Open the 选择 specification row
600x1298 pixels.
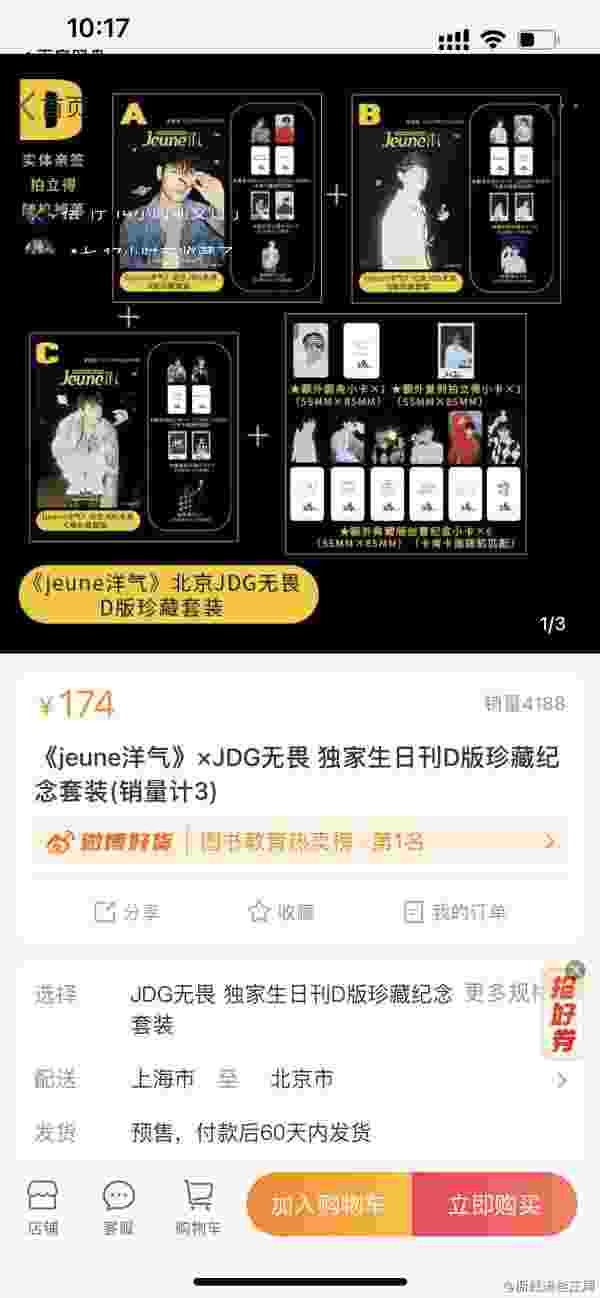click(300, 1008)
